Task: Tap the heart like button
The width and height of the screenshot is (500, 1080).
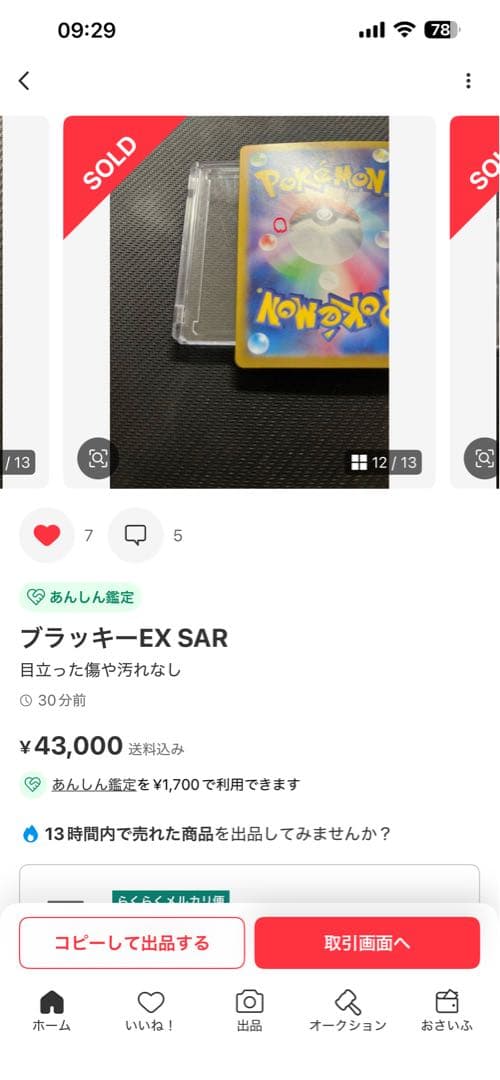Action: click(x=47, y=535)
